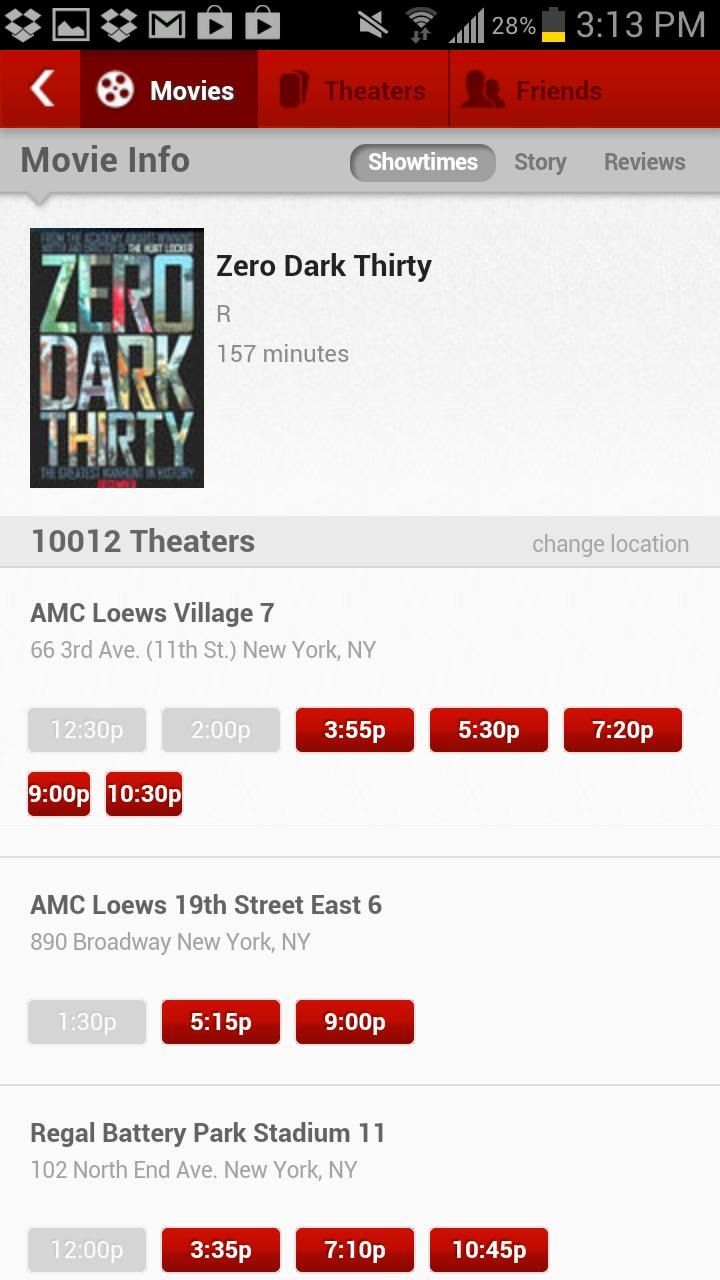Tap the AMC Loews Village 7 theater name
Viewport: 720px width, 1280px height.
(152, 612)
